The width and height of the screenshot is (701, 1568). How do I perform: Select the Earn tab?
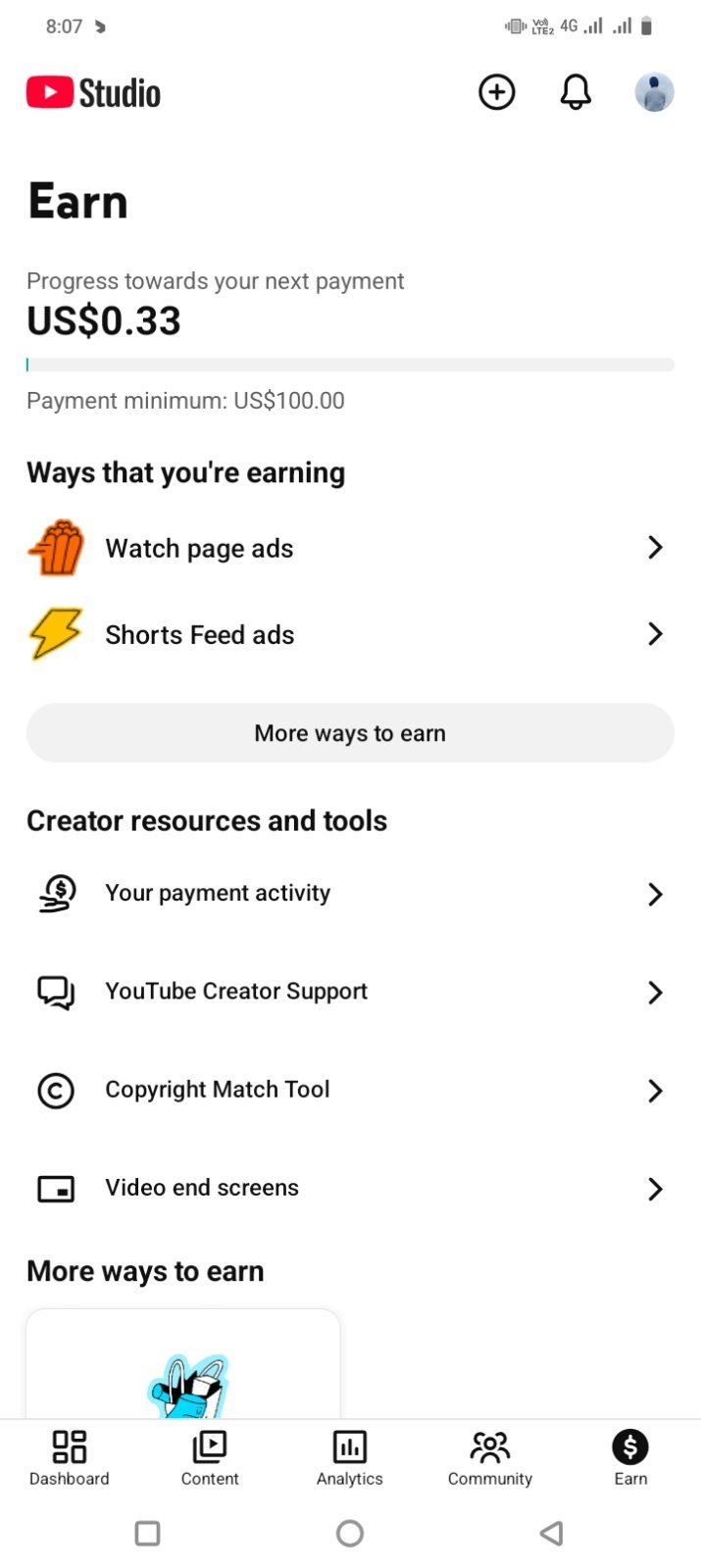point(630,1458)
